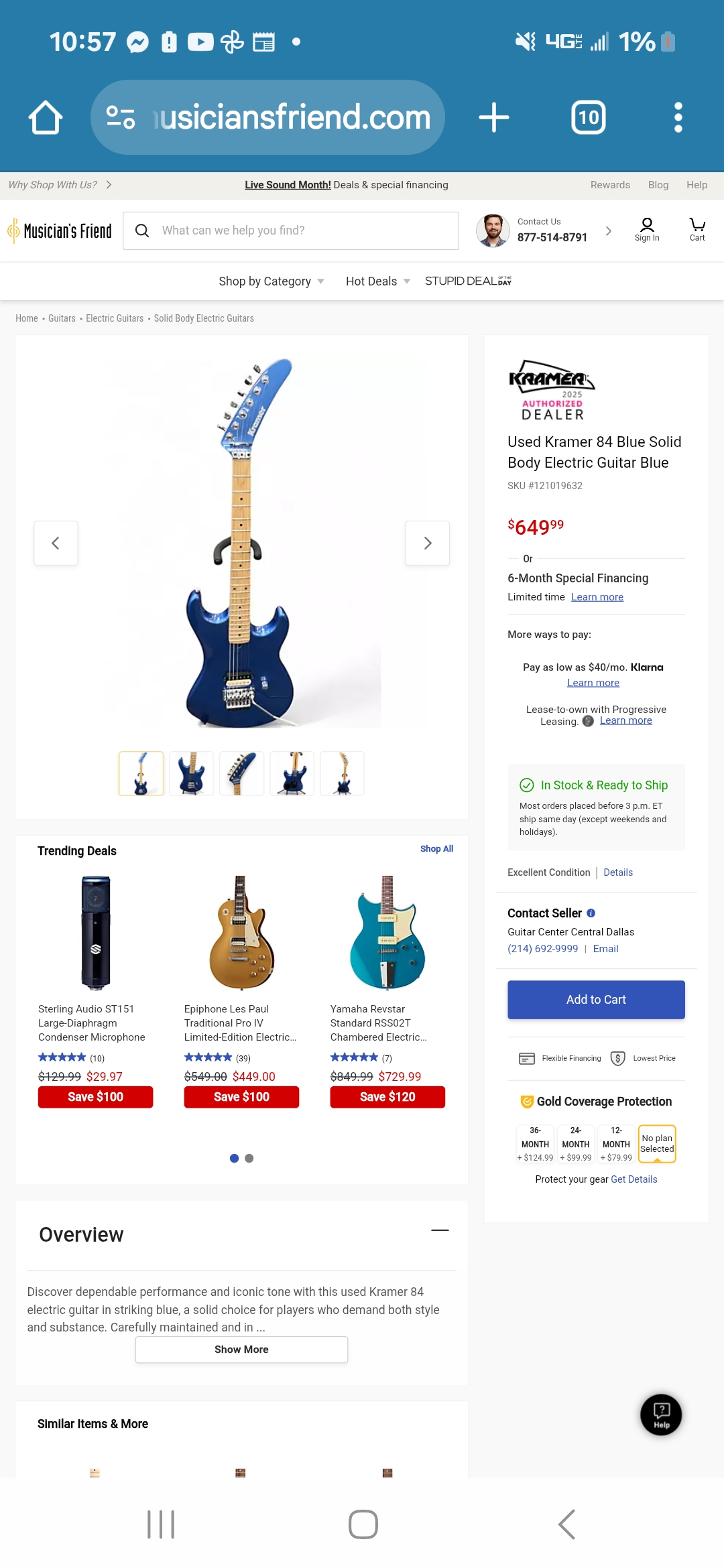Email the seller Guitar Center Central Dallas

click(605, 949)
